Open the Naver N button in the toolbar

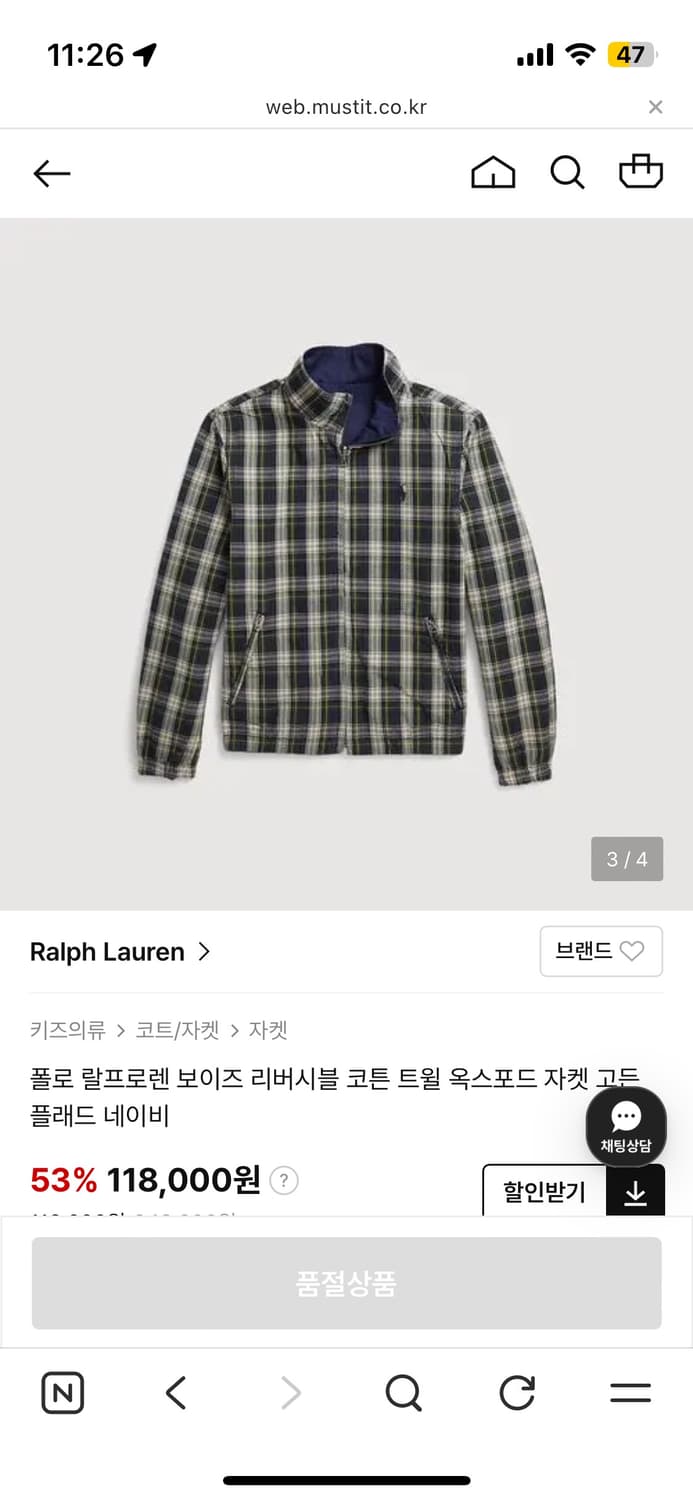pyautogui.click(x=63, y=1393)
